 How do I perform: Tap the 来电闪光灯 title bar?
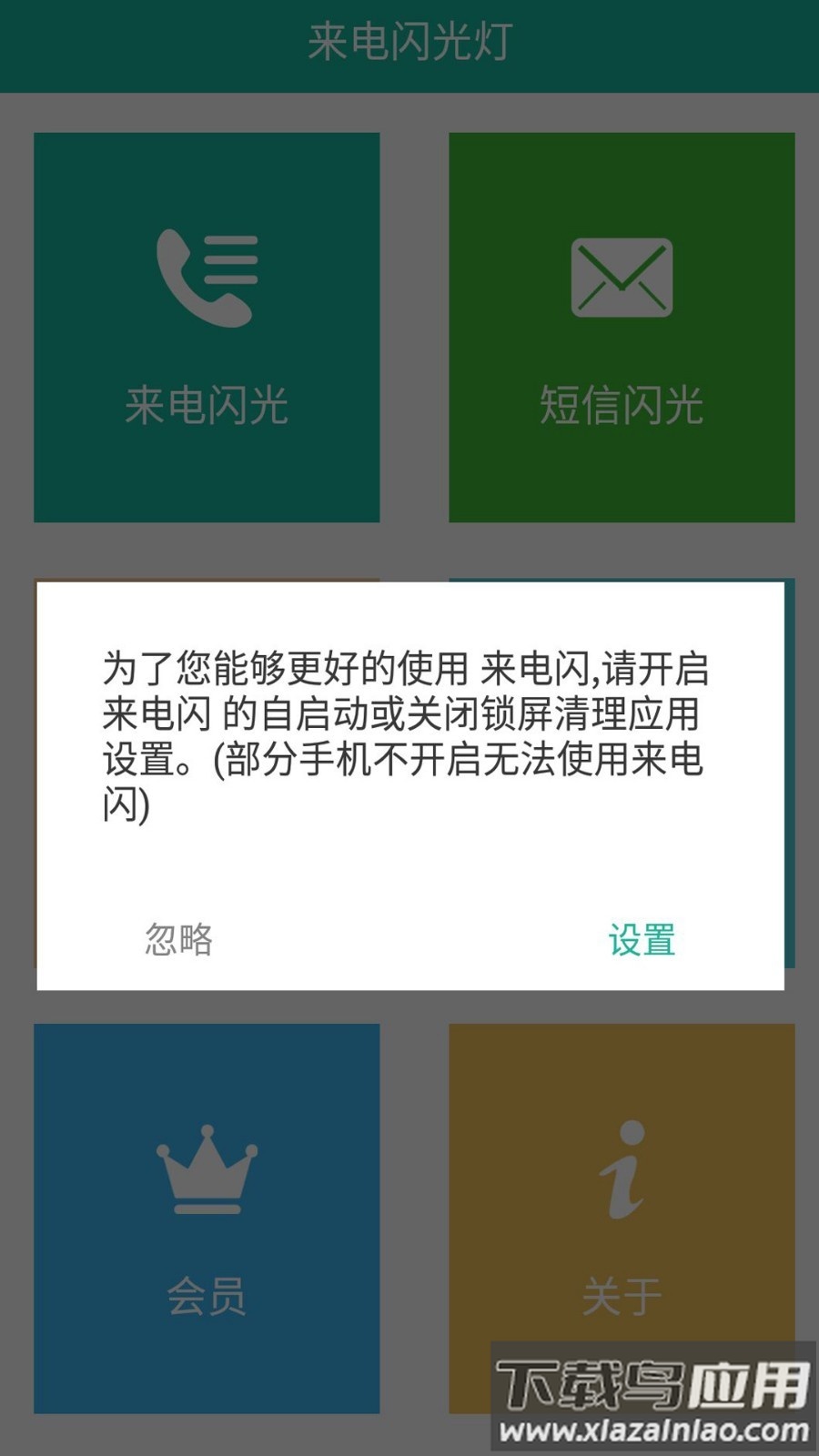click(x=409, y=38)
